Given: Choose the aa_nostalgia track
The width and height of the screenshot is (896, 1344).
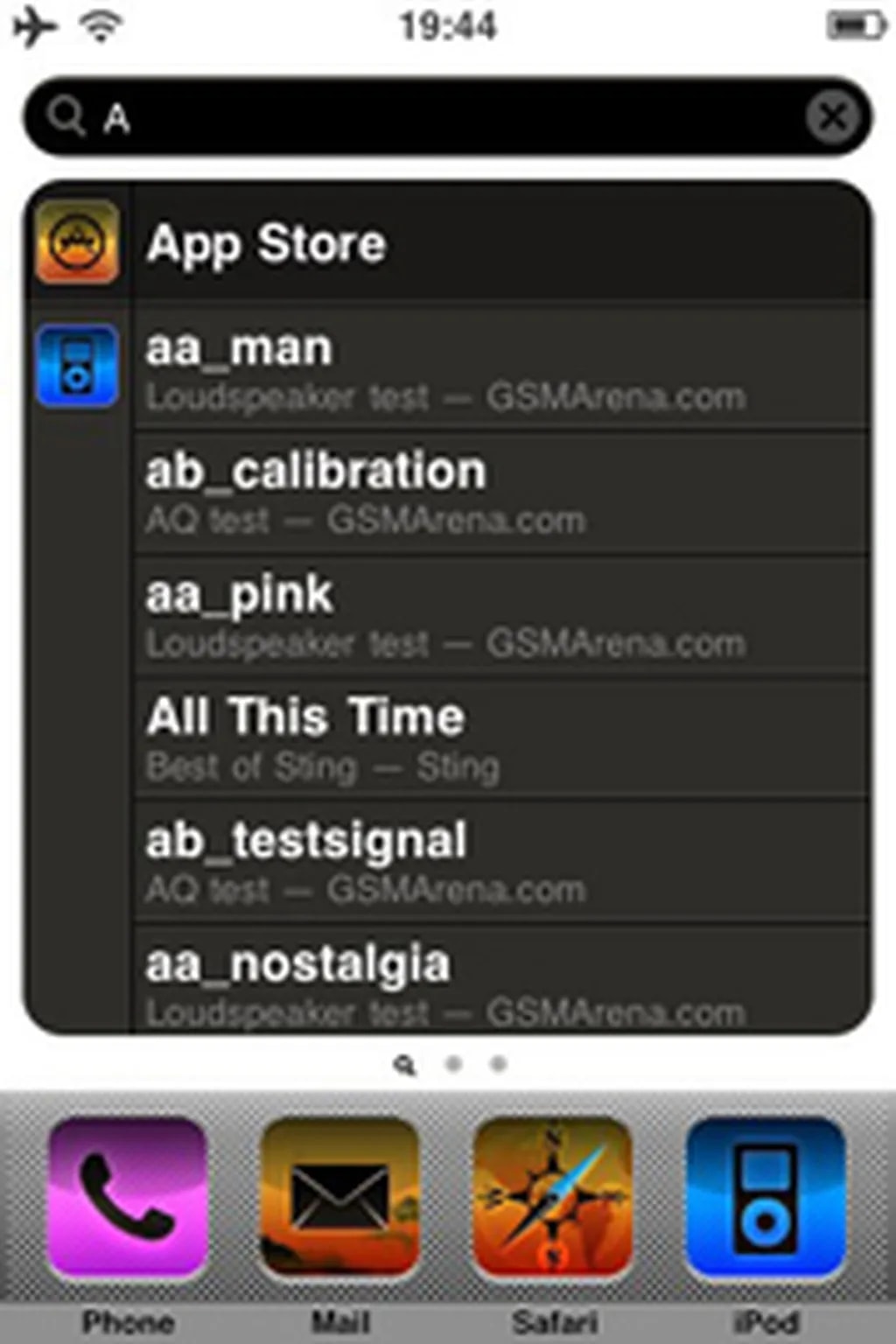Looking at the screenshot, I should click(499, 984).
